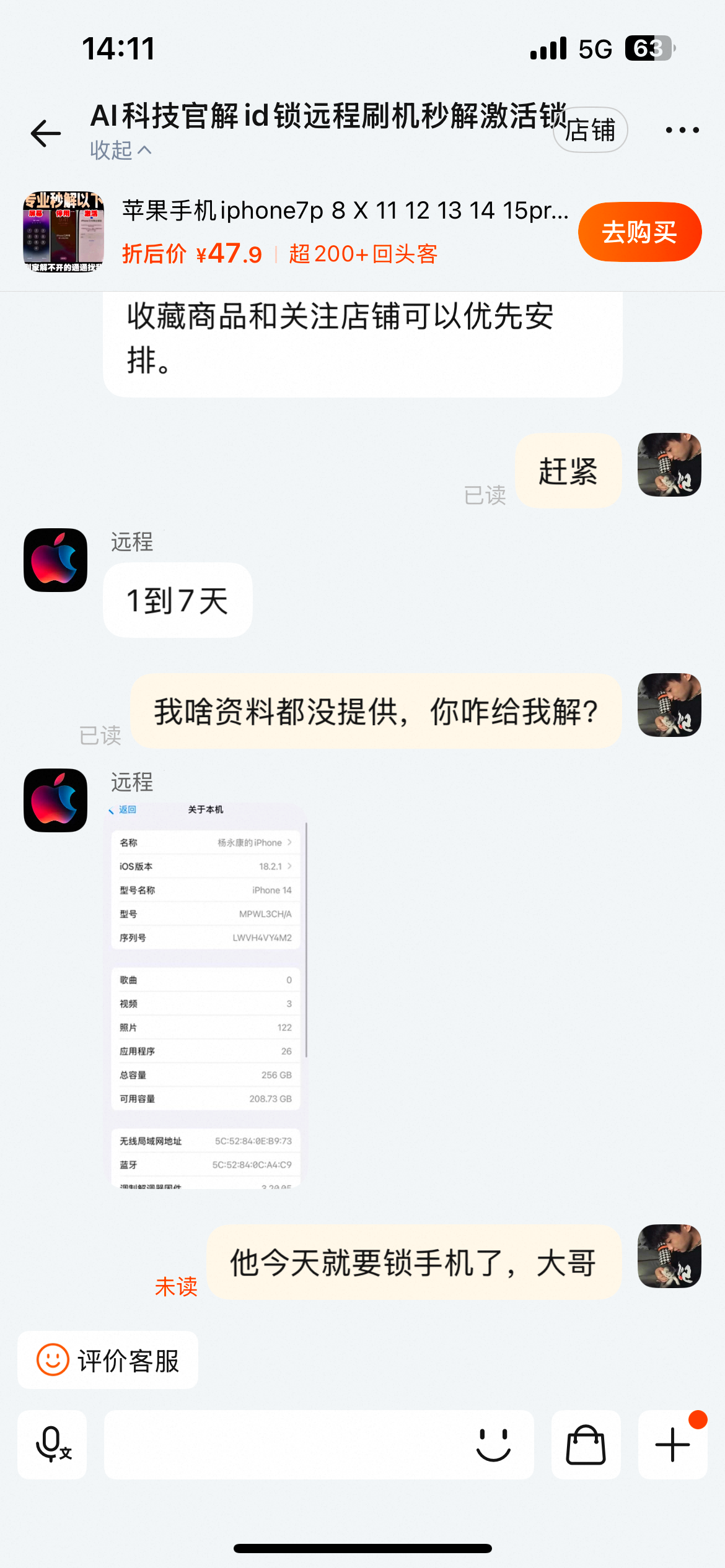The height and width of the screenshot is (1568, 725).
Task: View the 关于本机 screenshot image
Action: click(x=206, y=996)
